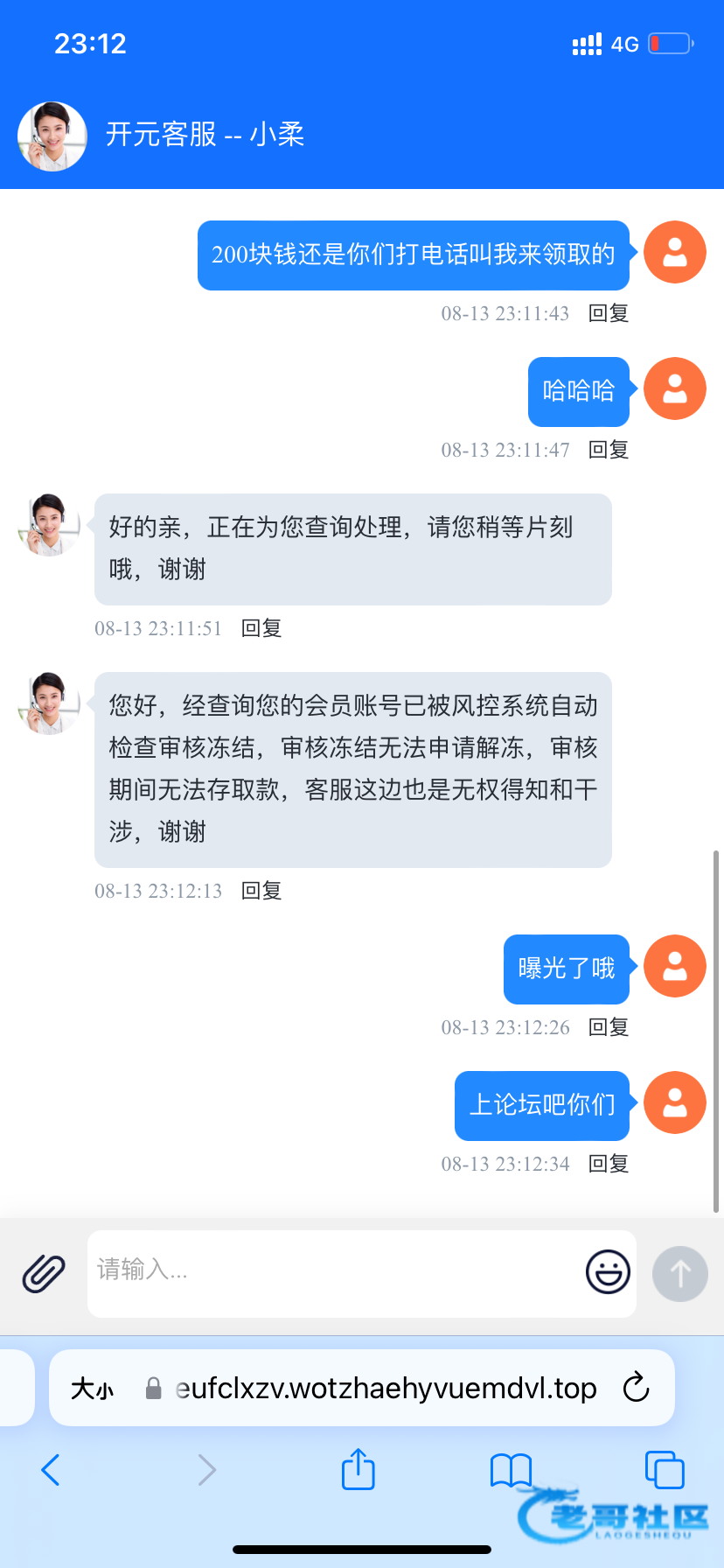Reply to 好的亲 customer service message

pos(261,628)
